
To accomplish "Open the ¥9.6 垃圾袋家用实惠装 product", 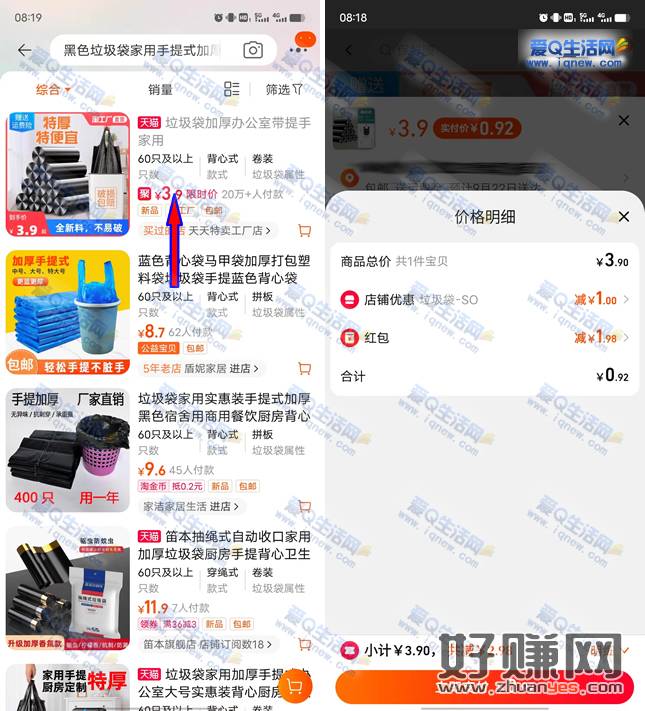I will coord(225,406).
